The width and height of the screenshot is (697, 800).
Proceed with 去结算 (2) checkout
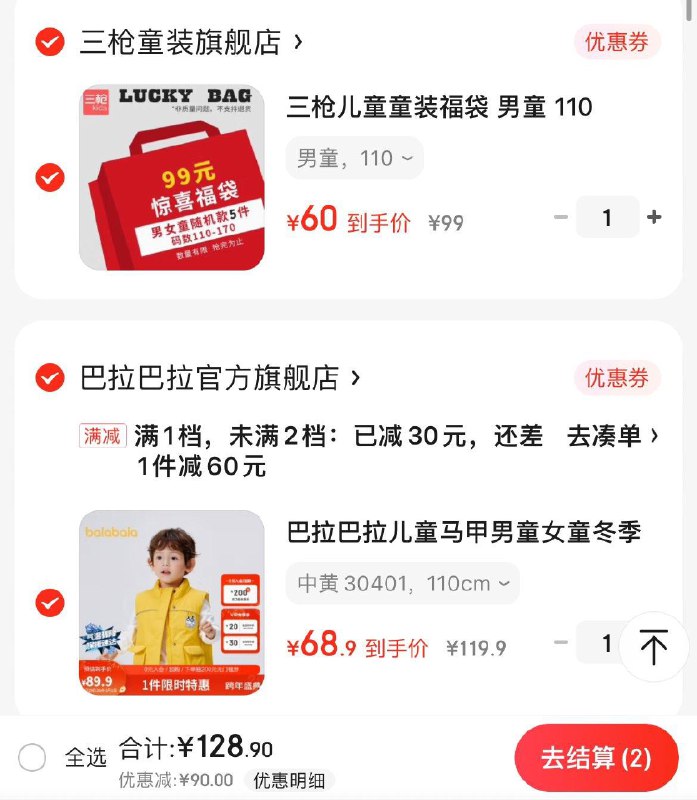pyautogui.click(x=596, y=758)
